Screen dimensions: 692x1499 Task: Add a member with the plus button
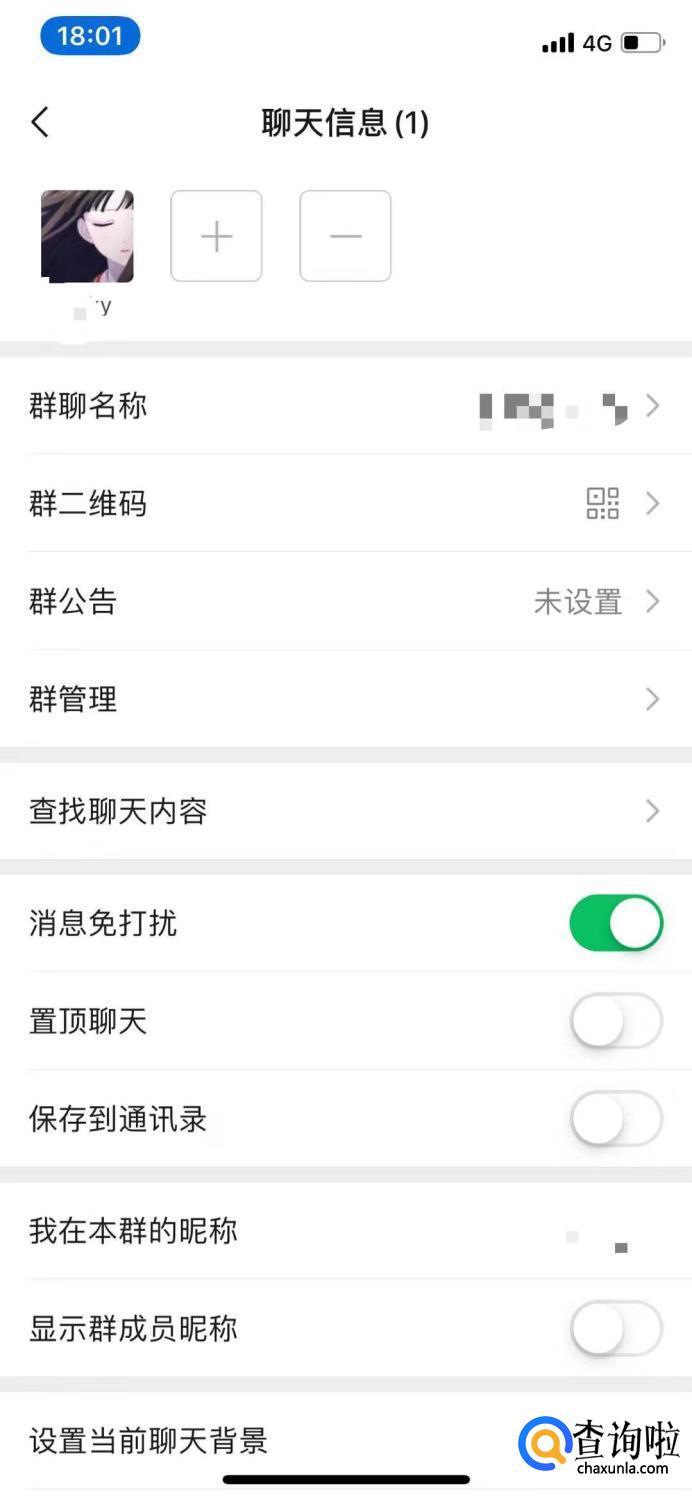click(x=216, y=236)
